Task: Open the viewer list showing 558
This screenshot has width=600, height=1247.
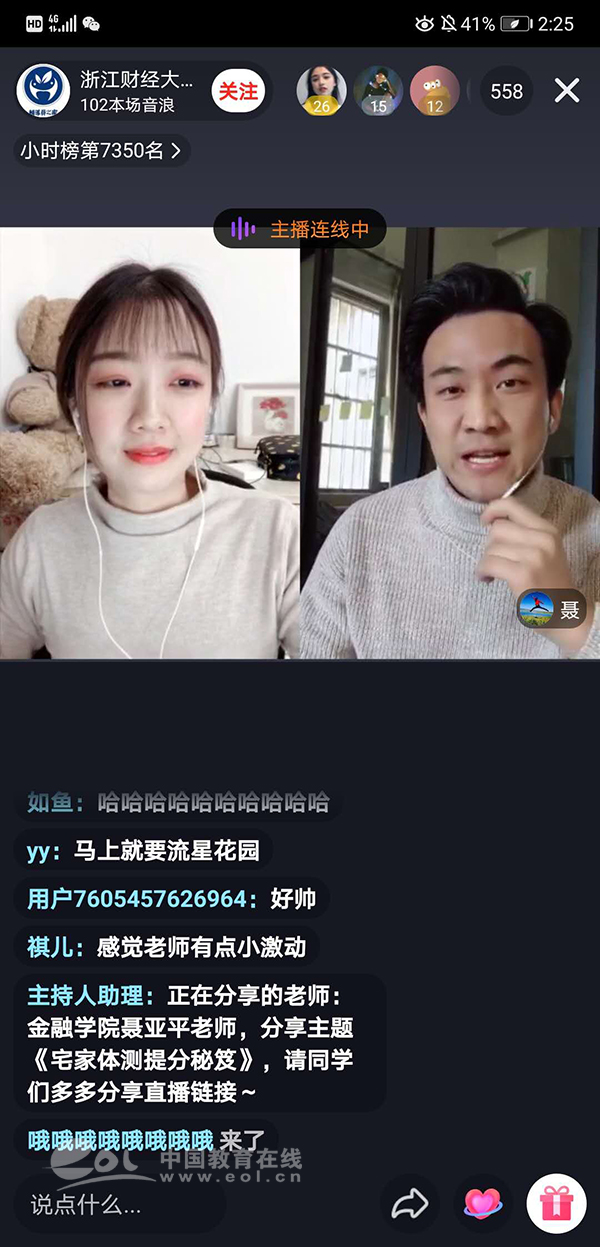Action: (x=506, y=91)
